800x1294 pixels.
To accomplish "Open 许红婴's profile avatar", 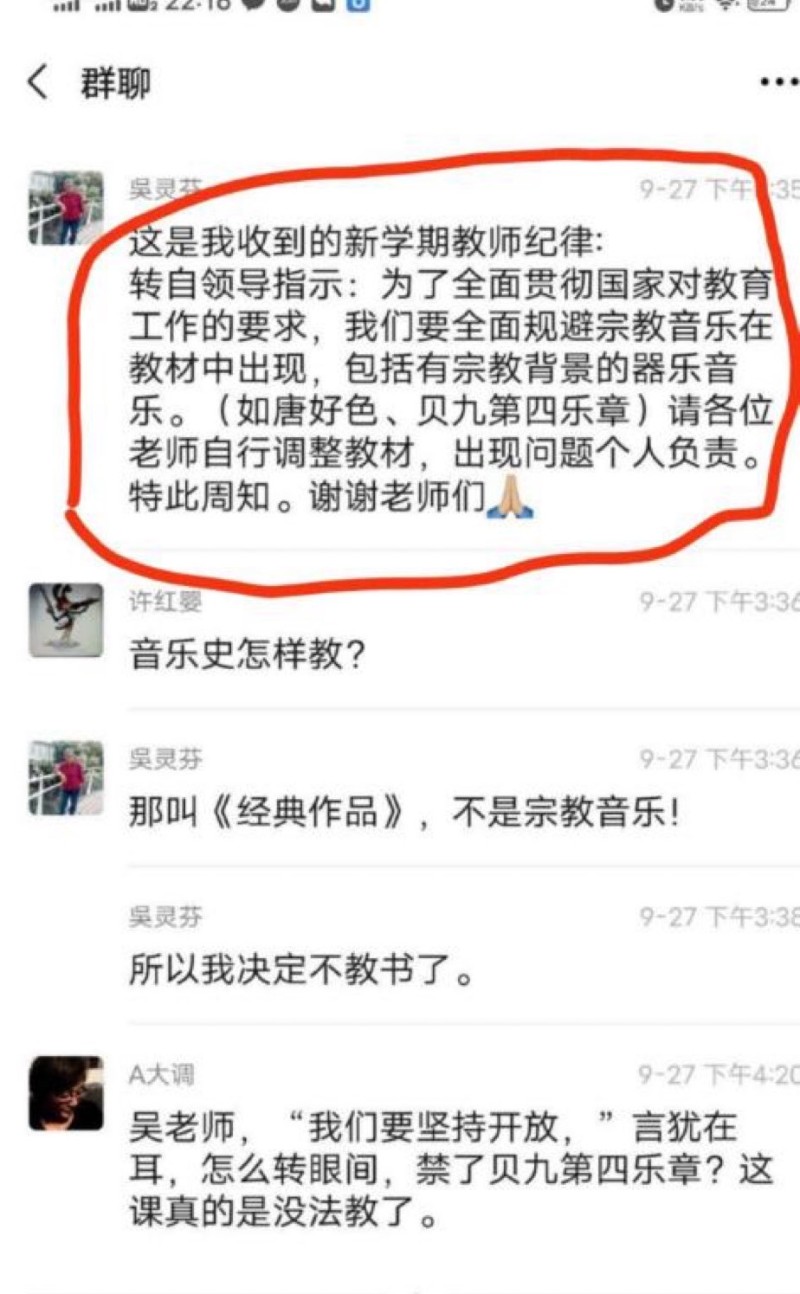I will point(65,620).
